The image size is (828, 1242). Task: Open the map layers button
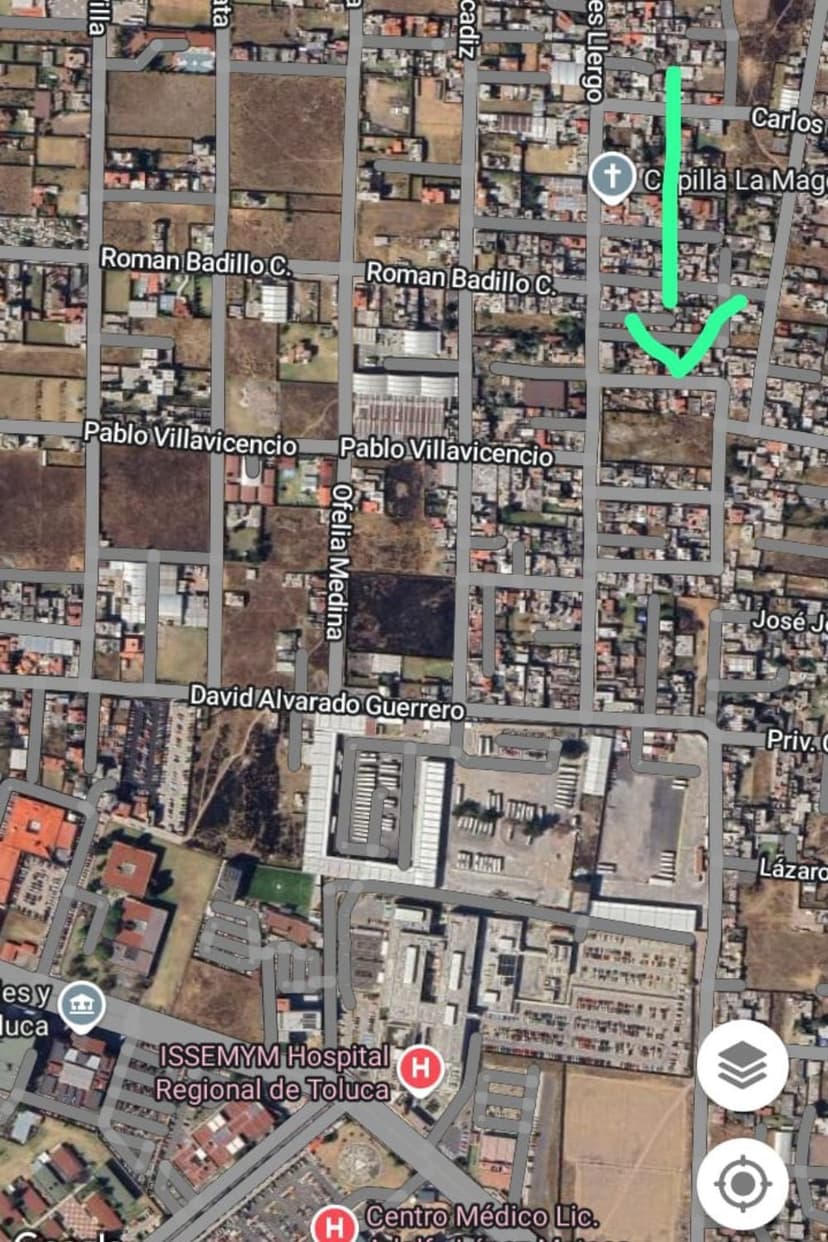742,1066
